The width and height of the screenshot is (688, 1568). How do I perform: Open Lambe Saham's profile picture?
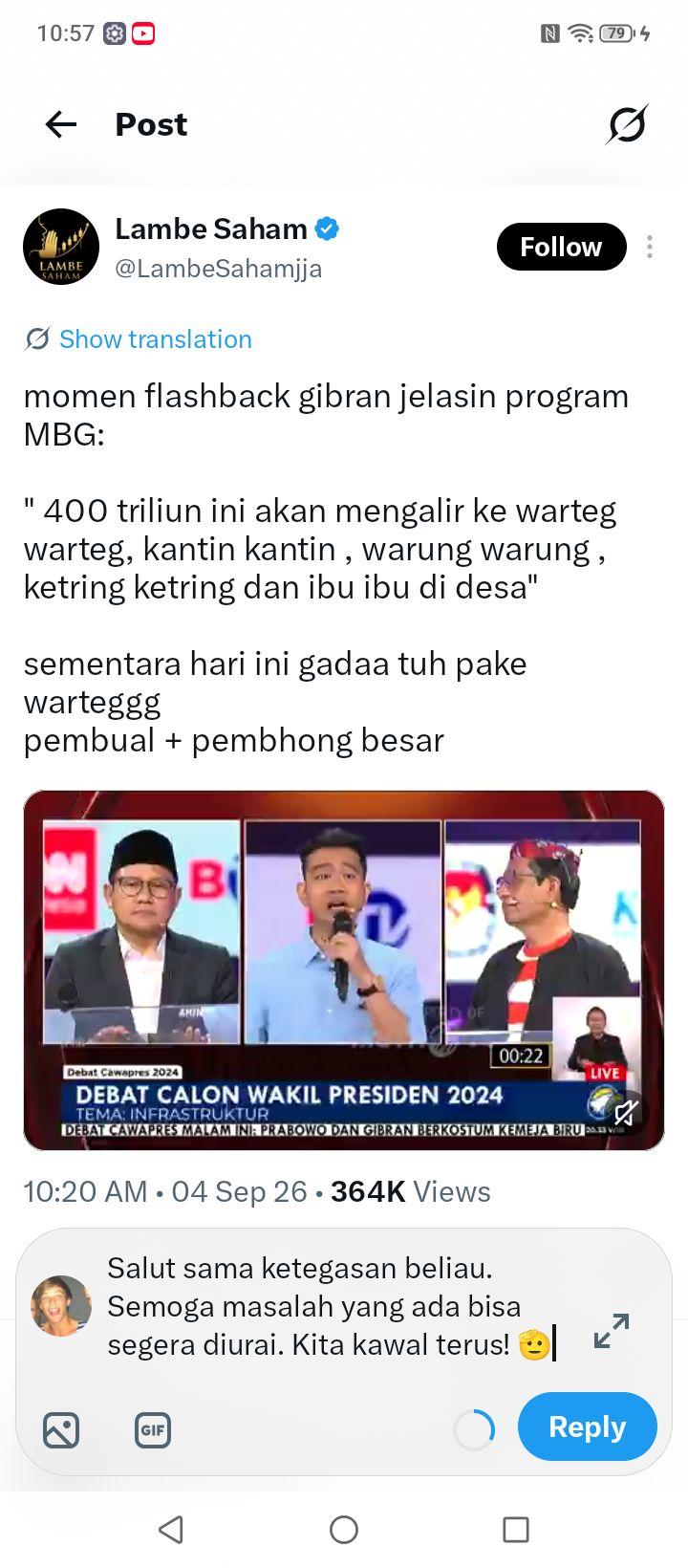point(61,247)
